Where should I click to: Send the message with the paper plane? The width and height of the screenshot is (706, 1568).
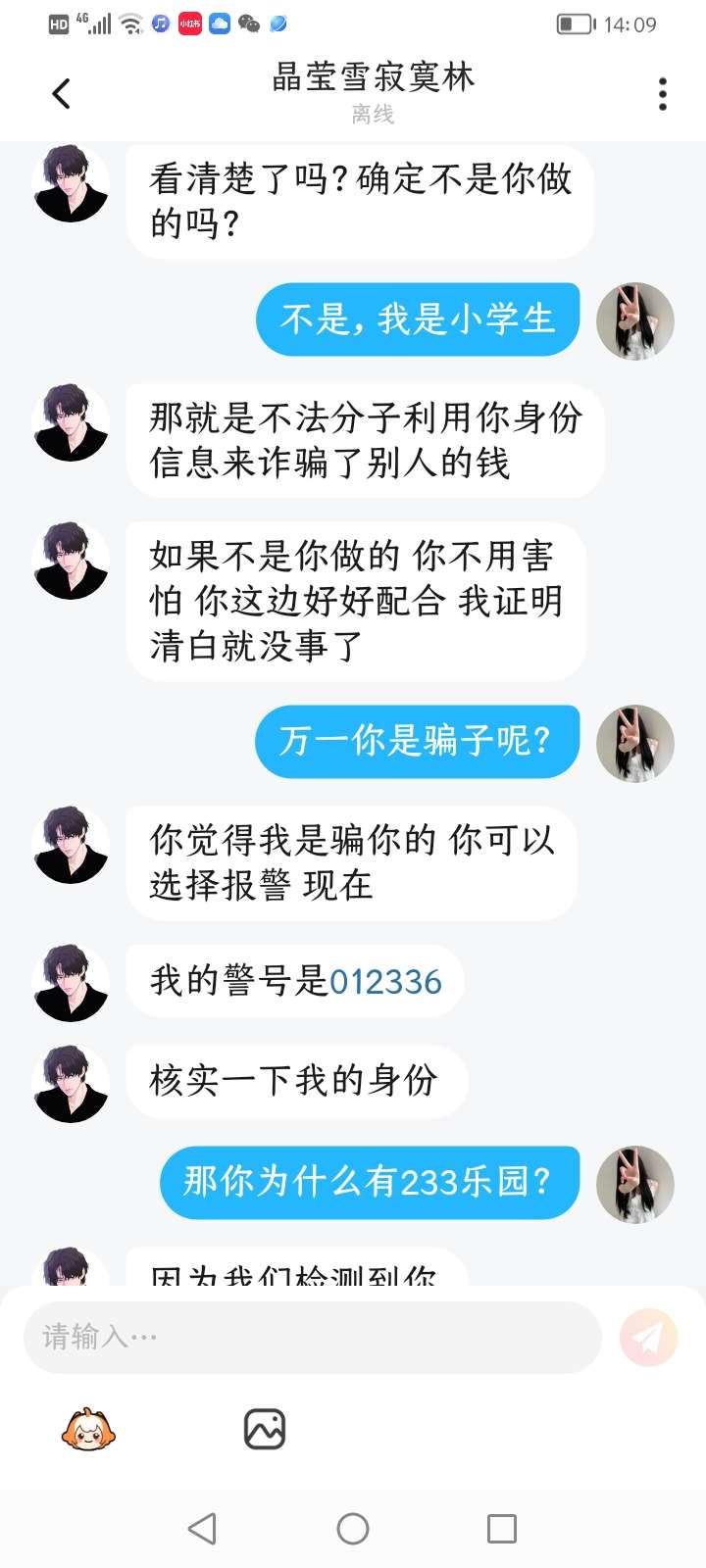[x=648, y=1337]
